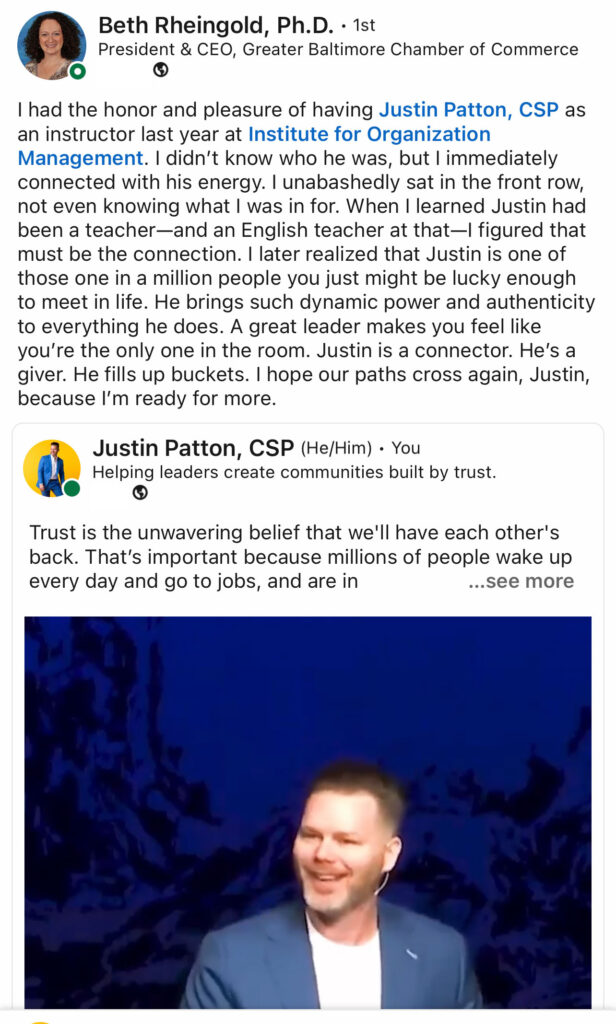Play the shared video of the speaker
The height and width of the screenshot is (1024, 616).
tap(308, 810)
